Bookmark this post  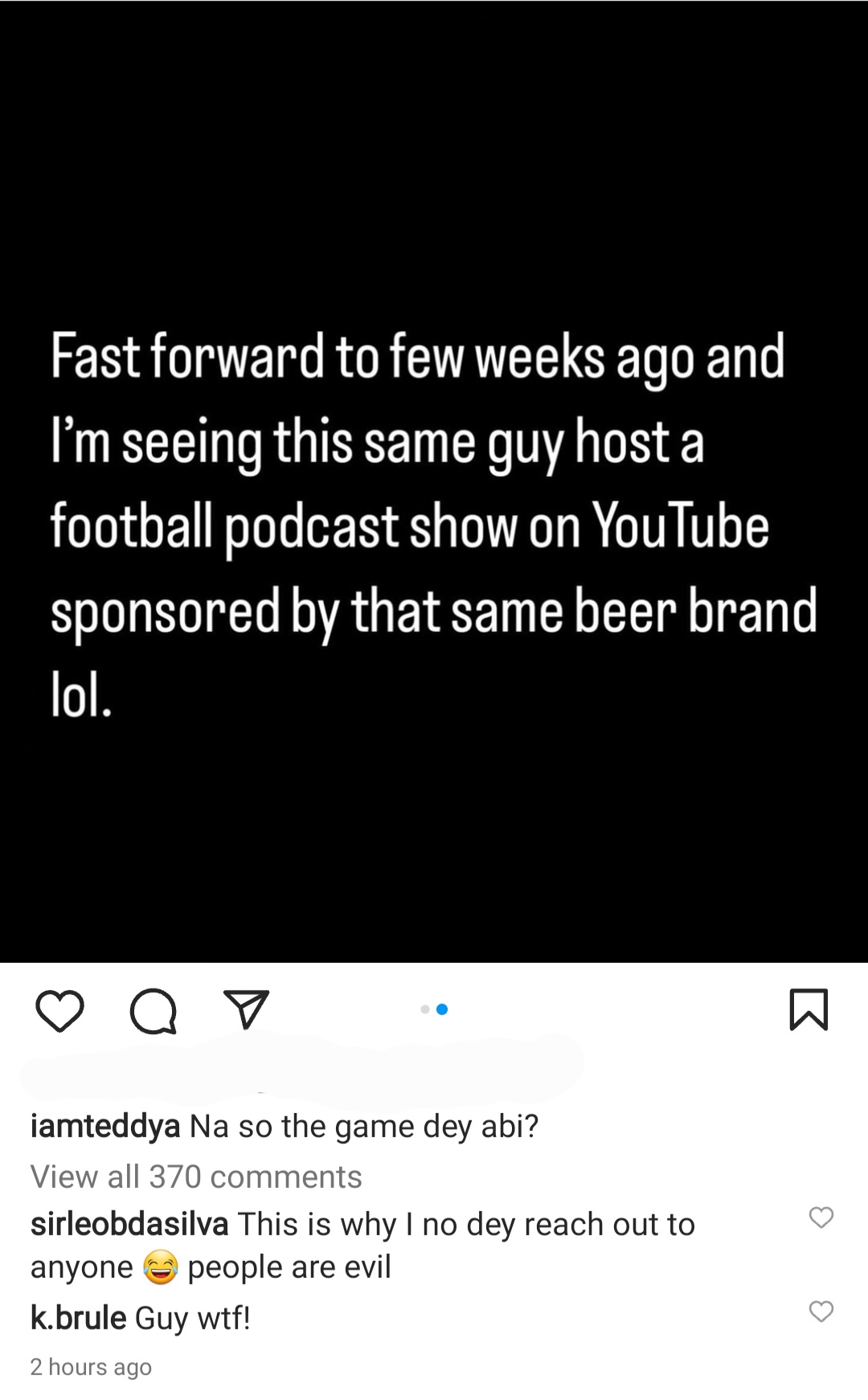coord(809,1009)
